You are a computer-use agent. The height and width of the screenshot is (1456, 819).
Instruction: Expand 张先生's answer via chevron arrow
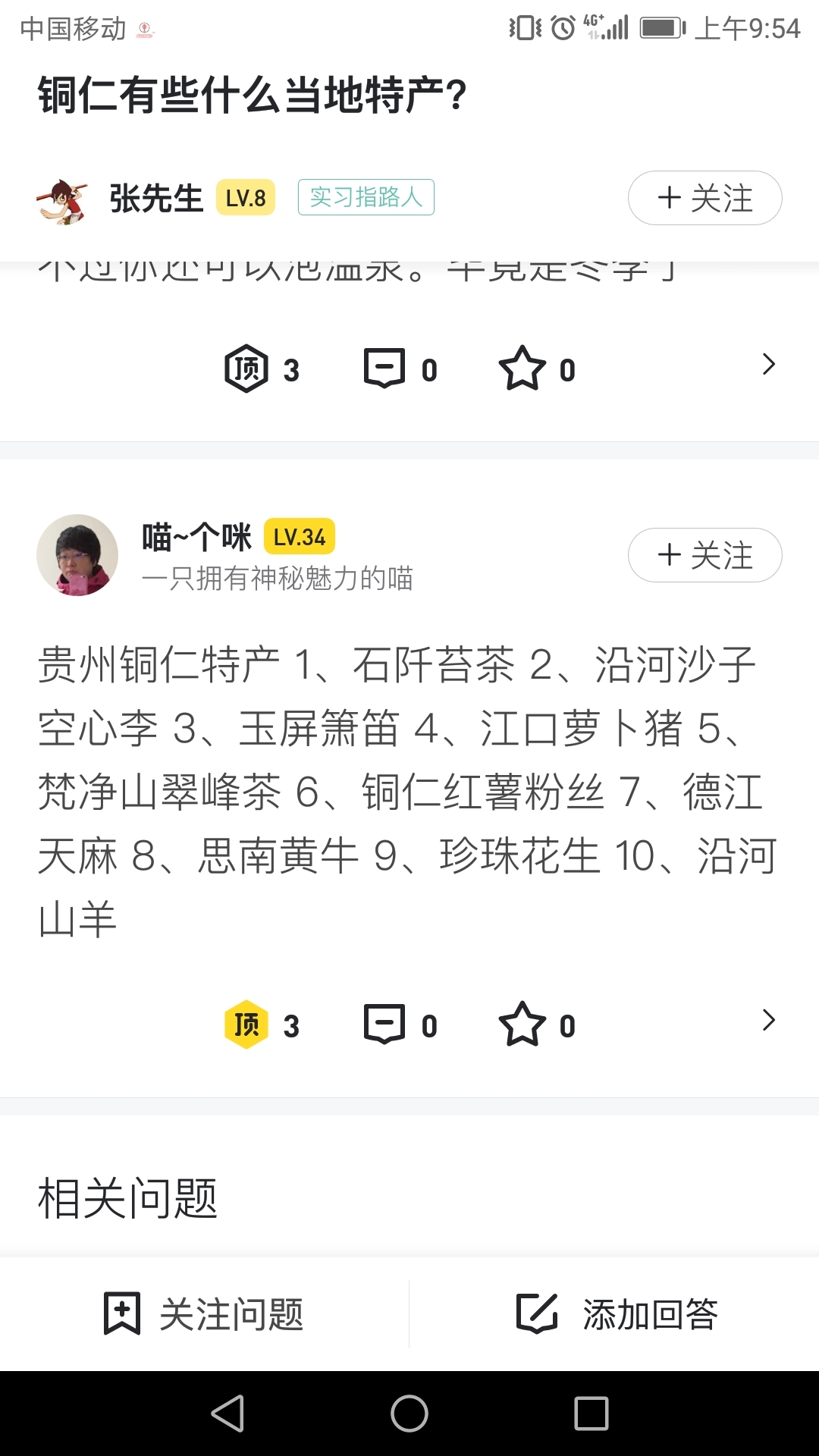[768, 365]
